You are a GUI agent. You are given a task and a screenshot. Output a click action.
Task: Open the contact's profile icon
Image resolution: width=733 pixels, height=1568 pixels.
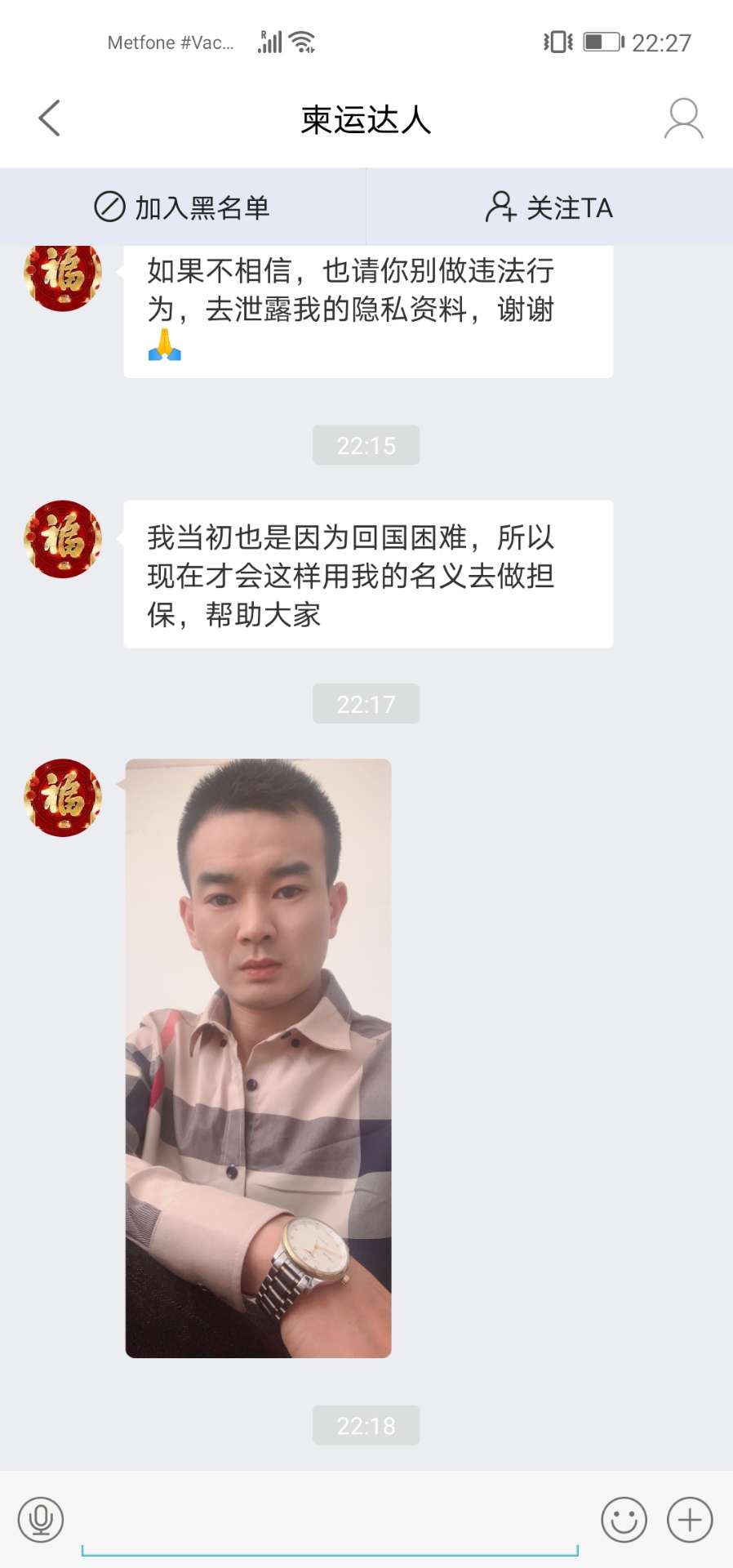[x=683, y=119]
